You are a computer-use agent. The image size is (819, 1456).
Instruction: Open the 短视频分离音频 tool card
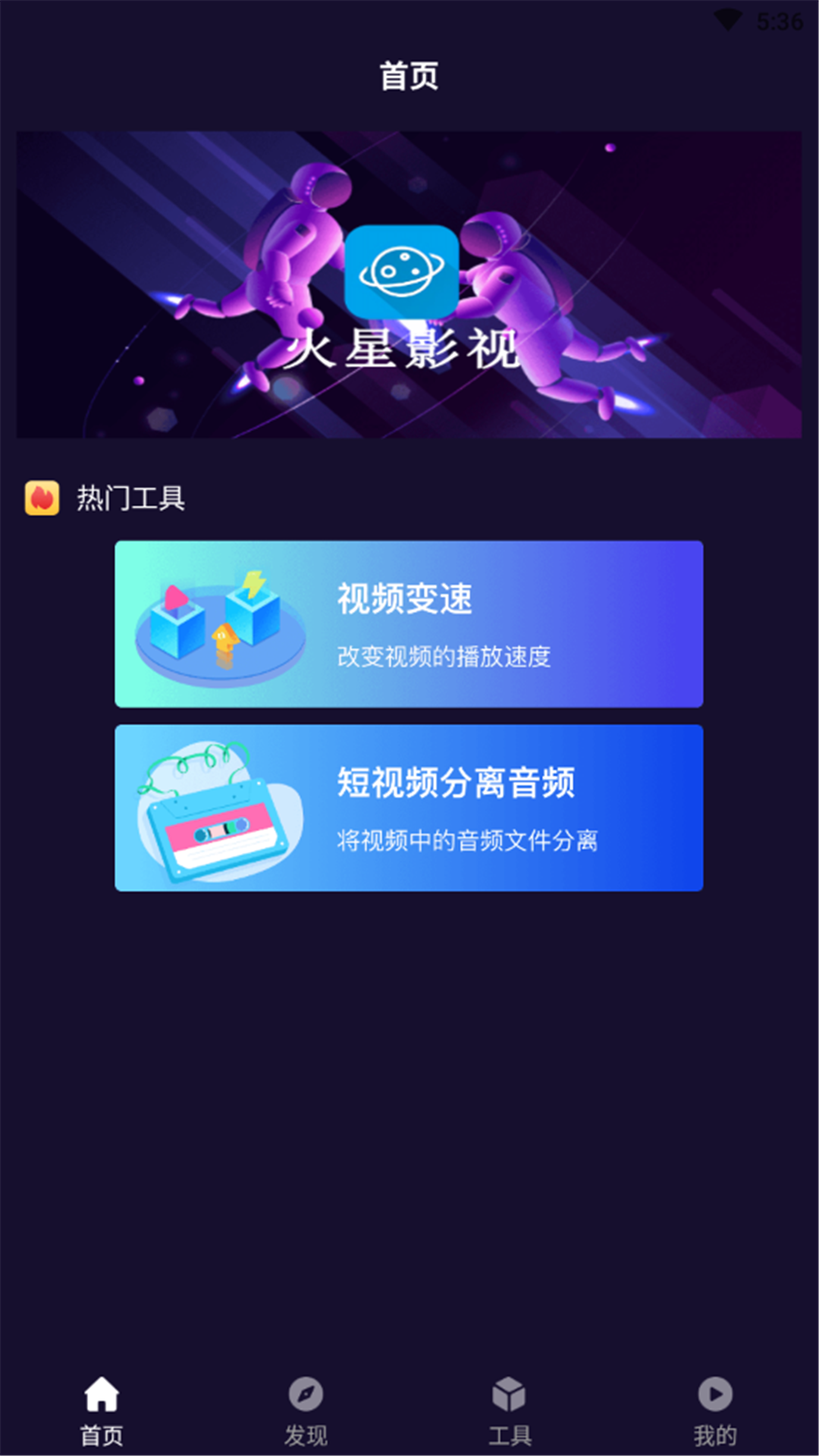tap(409, 808)
